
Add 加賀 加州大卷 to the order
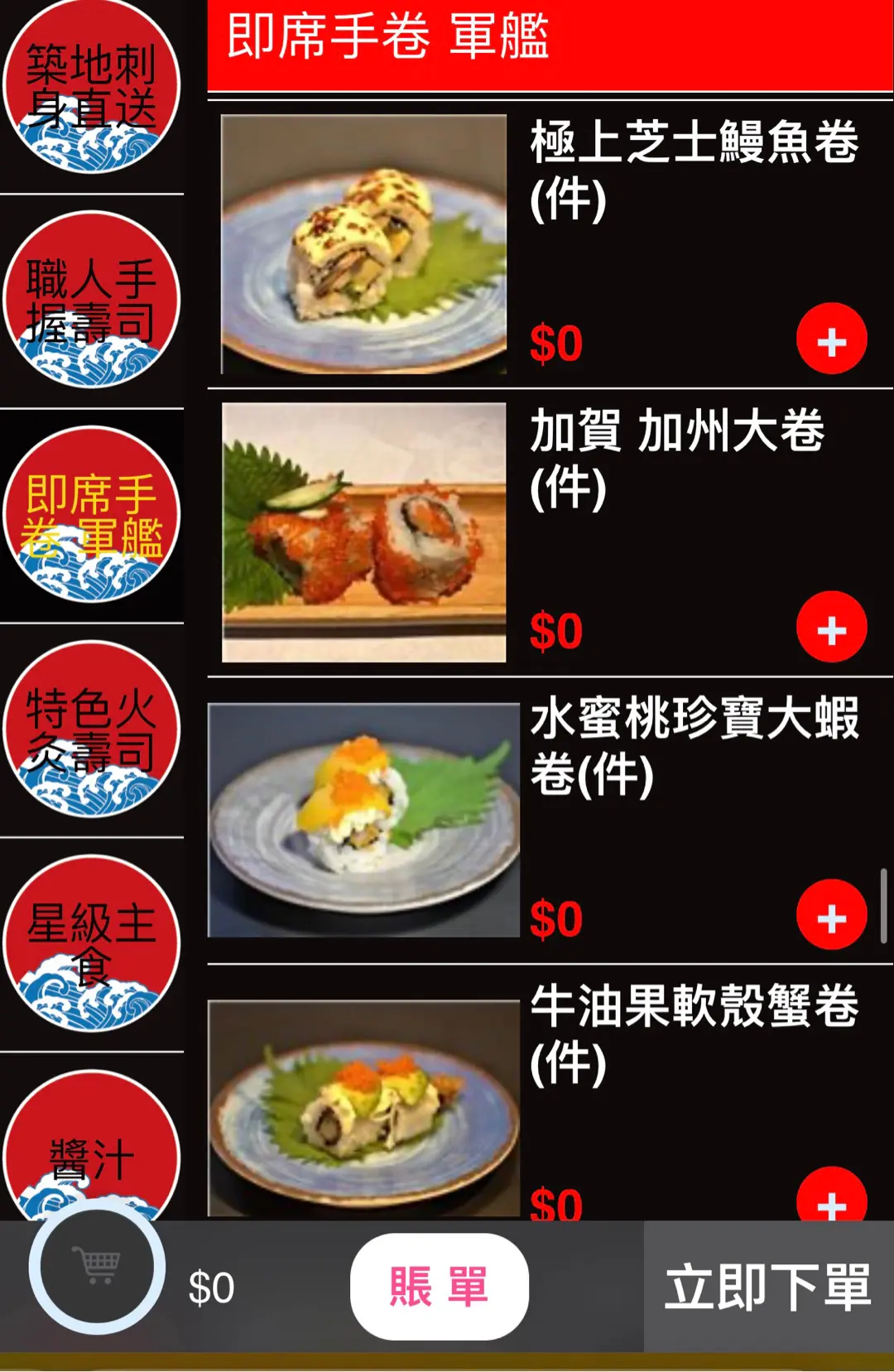click(x=831, y=628)
